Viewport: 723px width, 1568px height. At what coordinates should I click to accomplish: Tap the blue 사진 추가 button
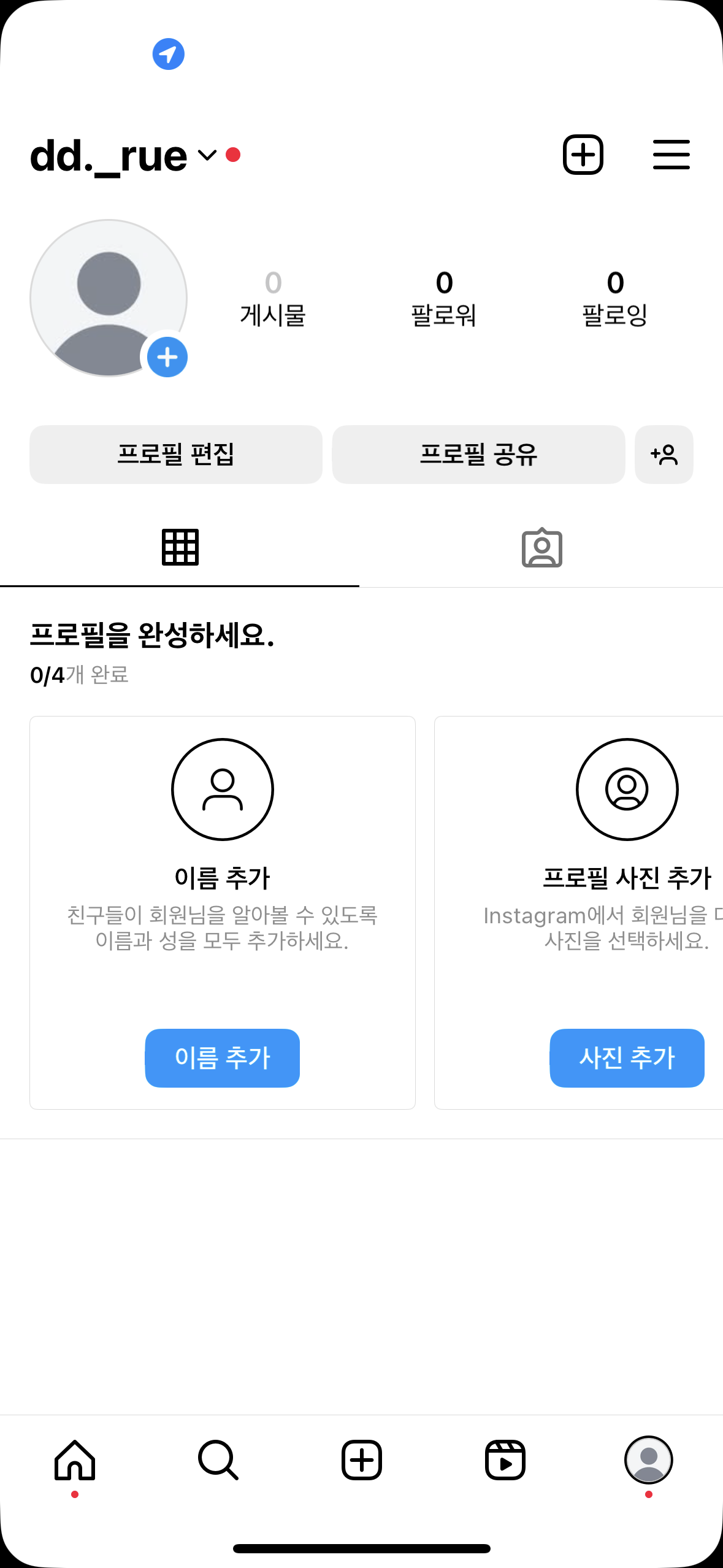pyautogui.click(x=627, y=1058)
